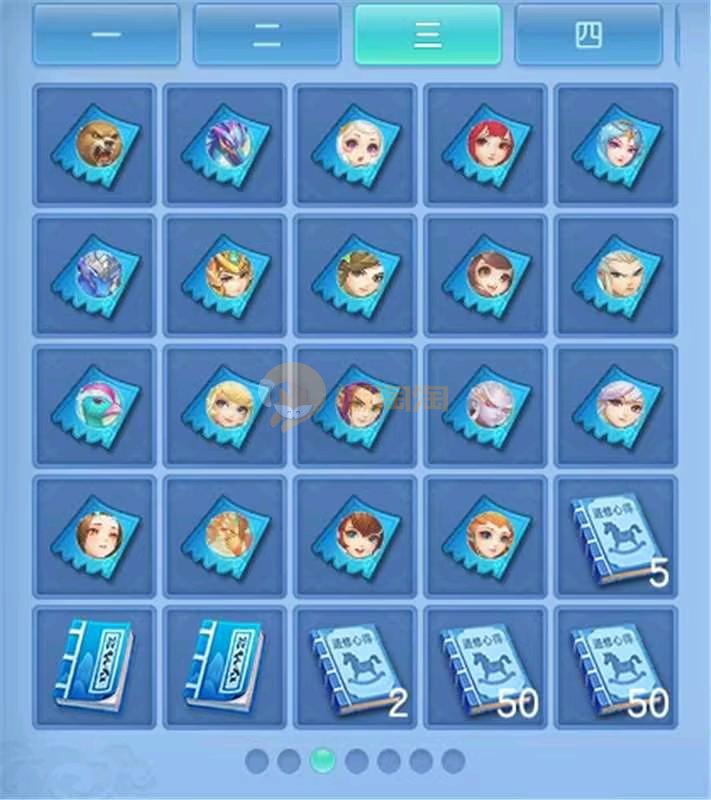This screenshot has width=711, height=800.
Task: Select the horse book with count 2
Action: point(355,667)
